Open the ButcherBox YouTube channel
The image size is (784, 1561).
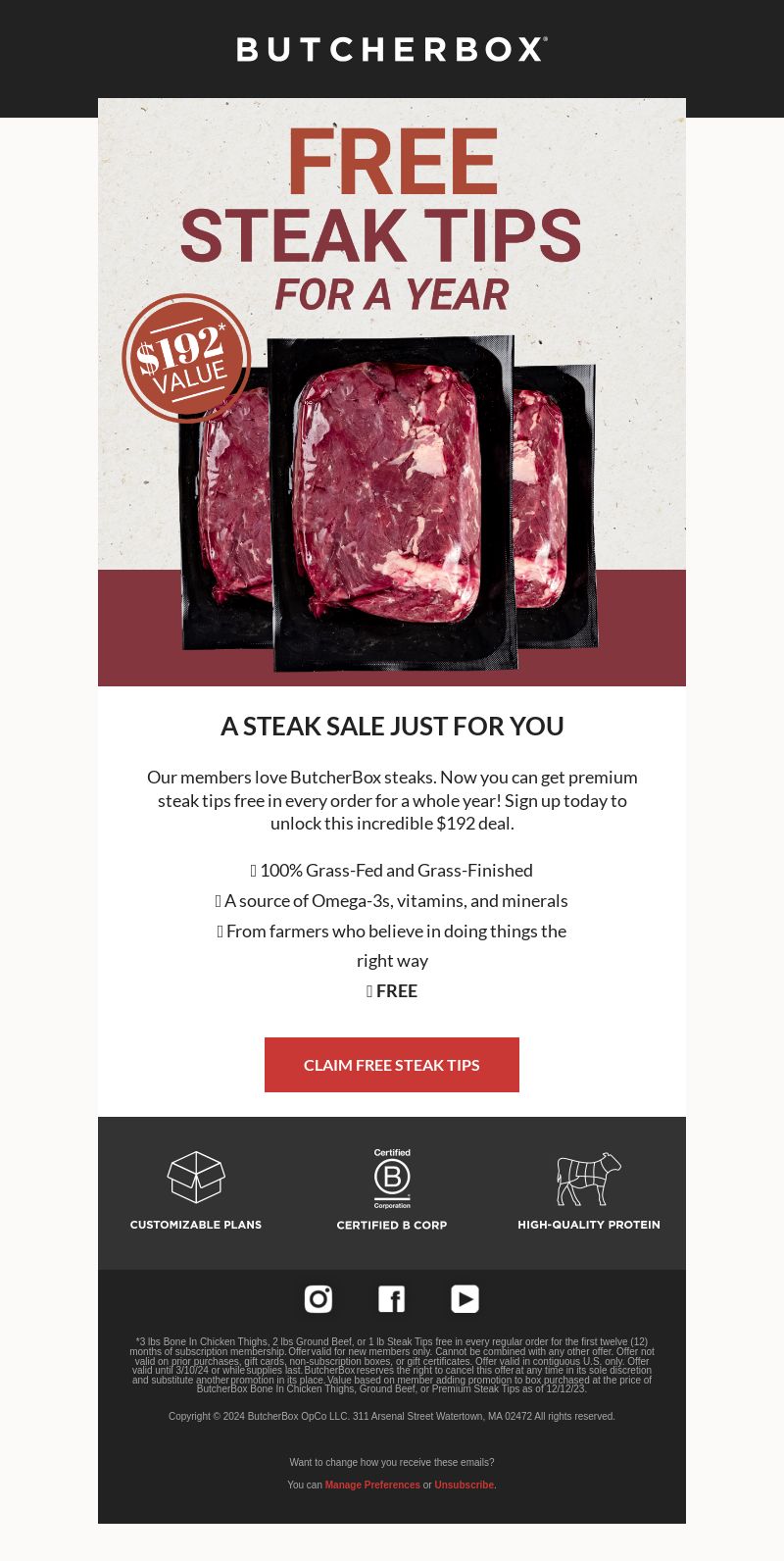pyautogui.click(x=465, y=1299)
